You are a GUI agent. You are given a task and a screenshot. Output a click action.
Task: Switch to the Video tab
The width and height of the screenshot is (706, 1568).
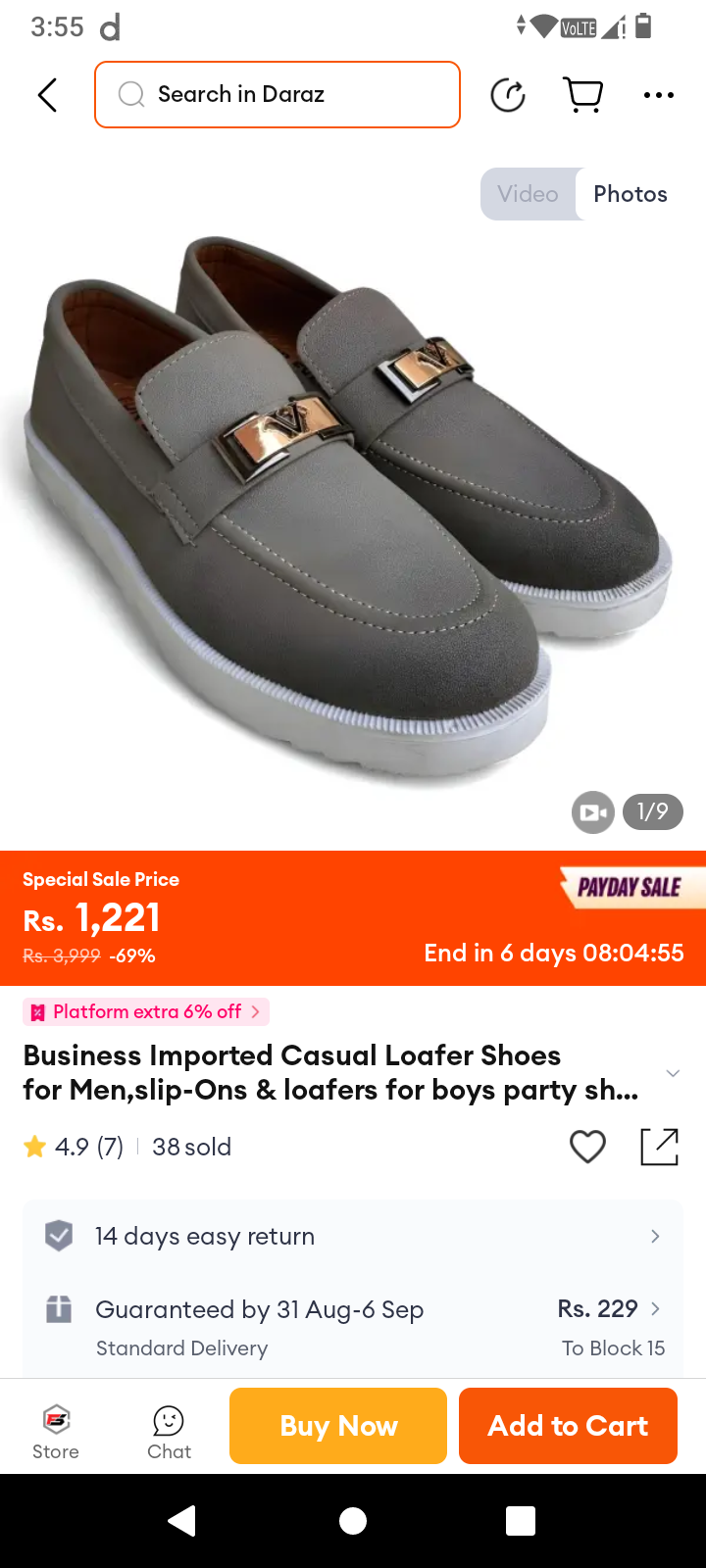pos(528,194)
